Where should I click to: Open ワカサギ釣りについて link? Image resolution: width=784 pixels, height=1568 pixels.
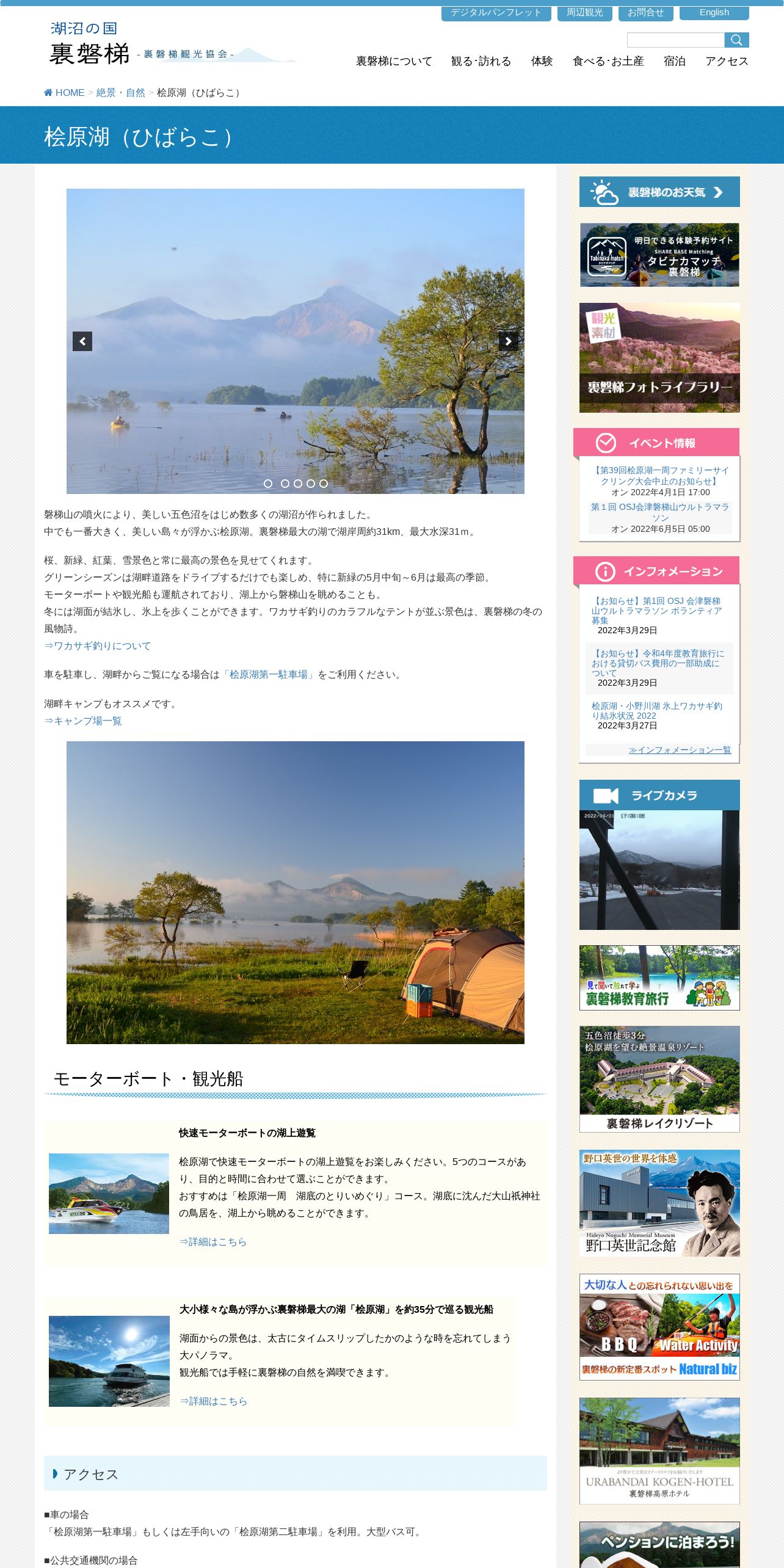coord(98,646)
